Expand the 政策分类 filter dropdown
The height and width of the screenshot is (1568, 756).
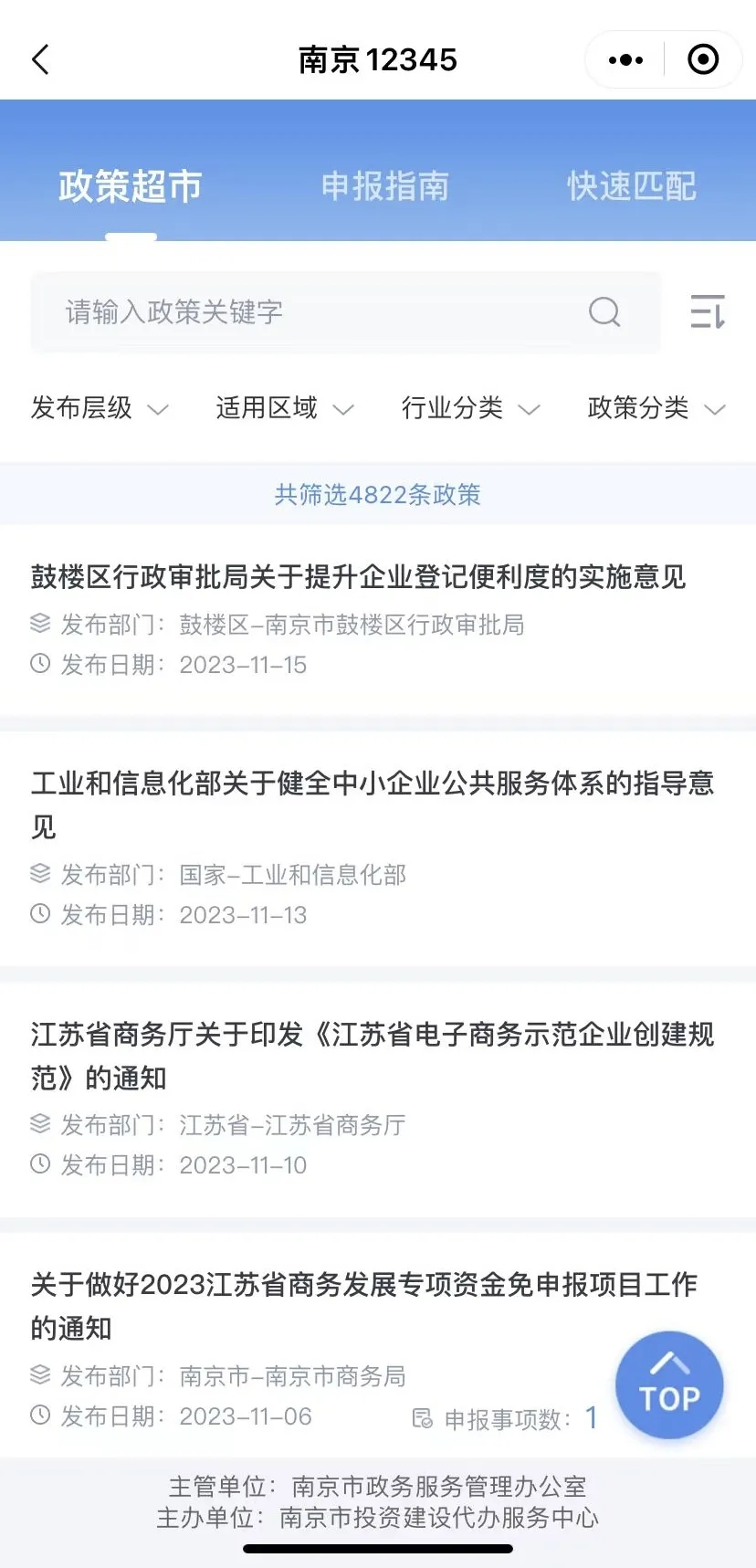(656, 408)
